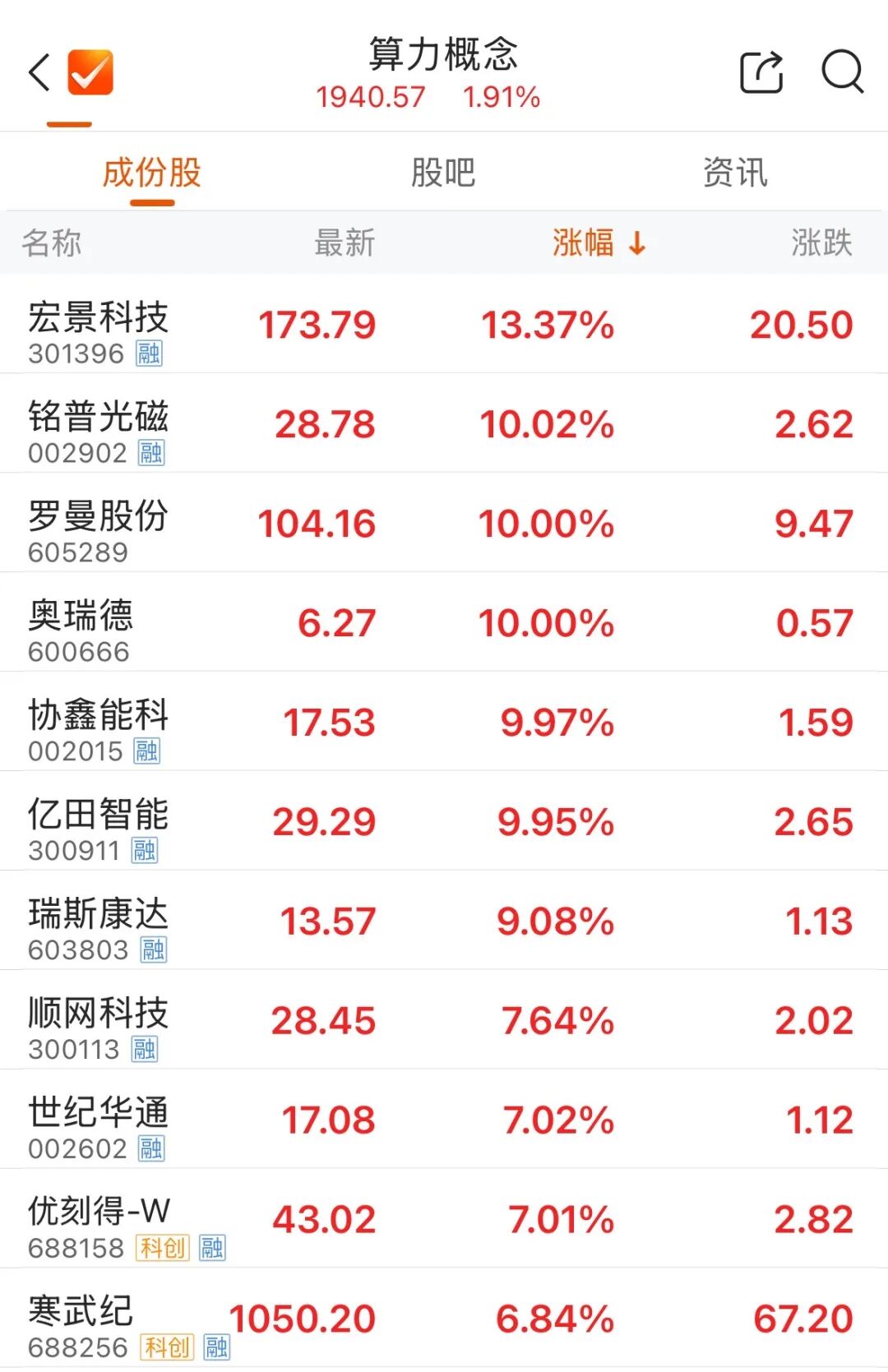Image resolution: width=888 pixels, height=1372 pixels.
Task: Select the 成份股 tab
Action: point(152,173)
